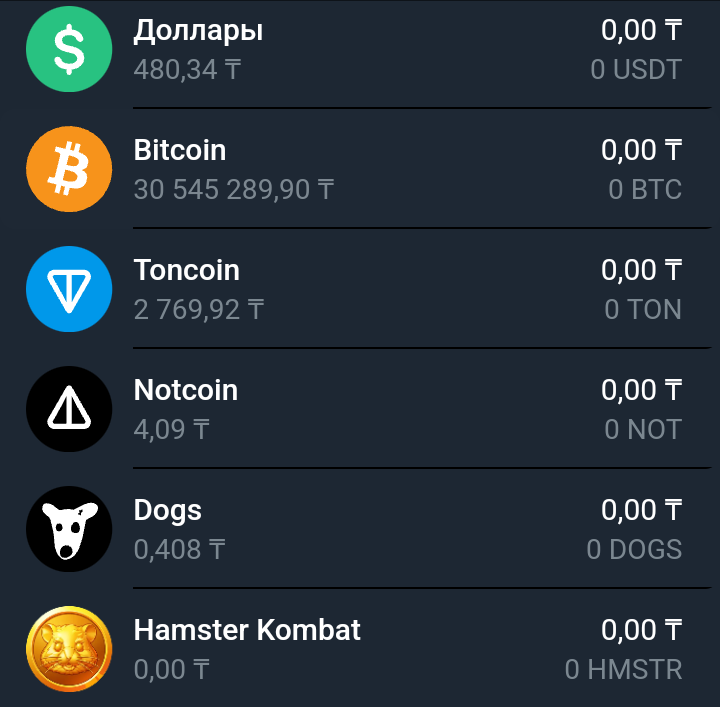
Task: Open the Доллары USDT asset row
Action: tap(360, 50)
